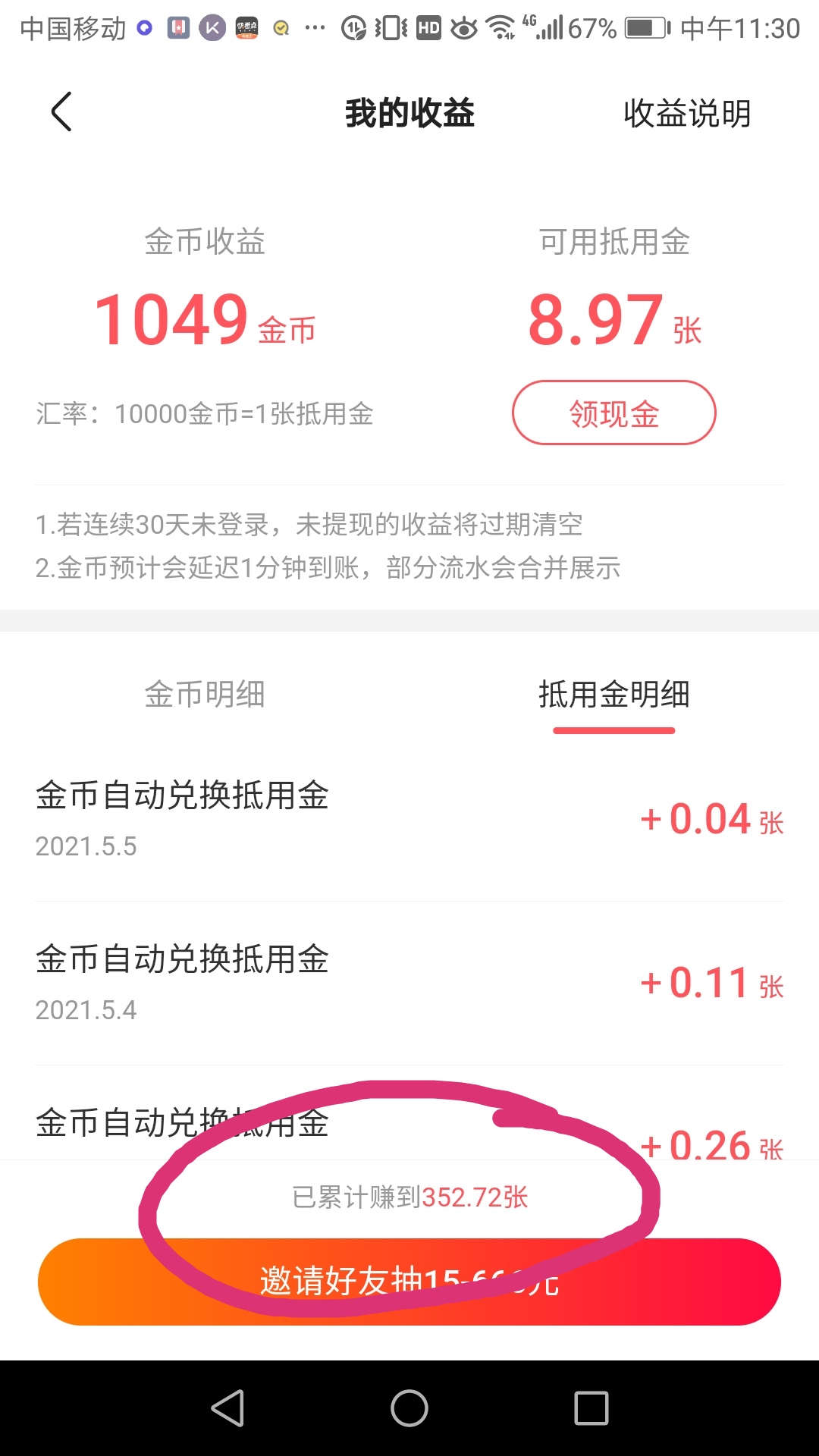This screenshot has height=1456, width=819.
Task: Tap the HD call status bar icon
Action: pos(428,29)
